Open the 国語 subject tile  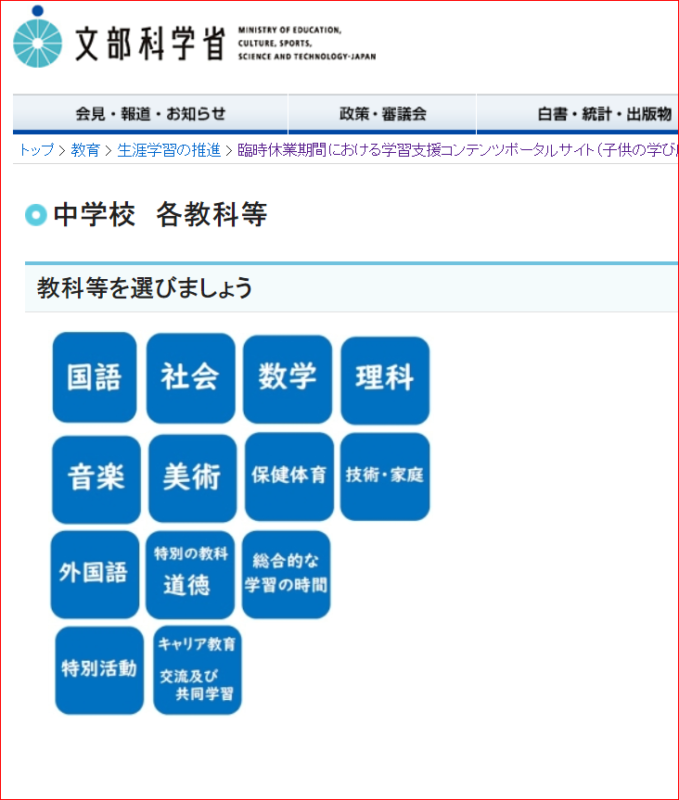(94, 377)
